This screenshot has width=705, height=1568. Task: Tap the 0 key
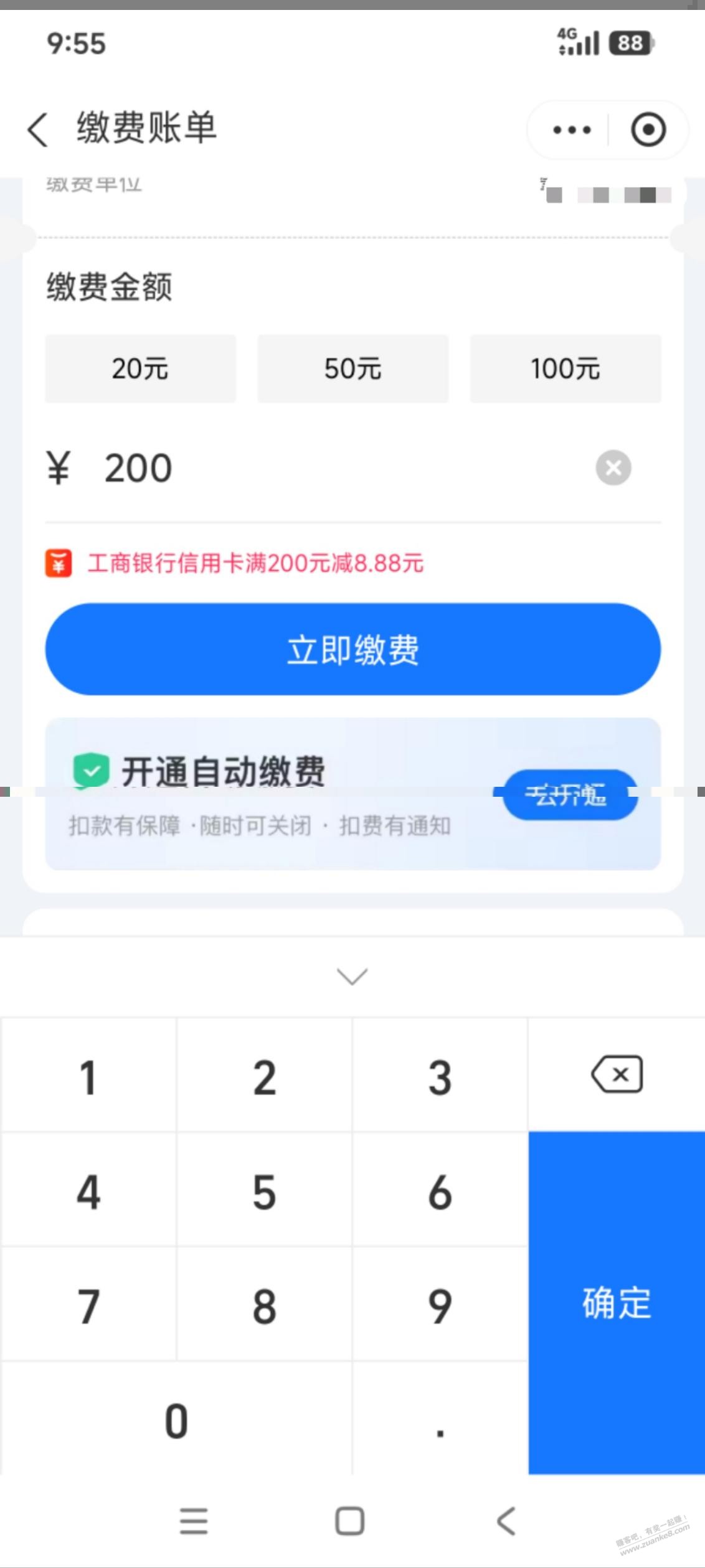click(x=176, y=1420)
